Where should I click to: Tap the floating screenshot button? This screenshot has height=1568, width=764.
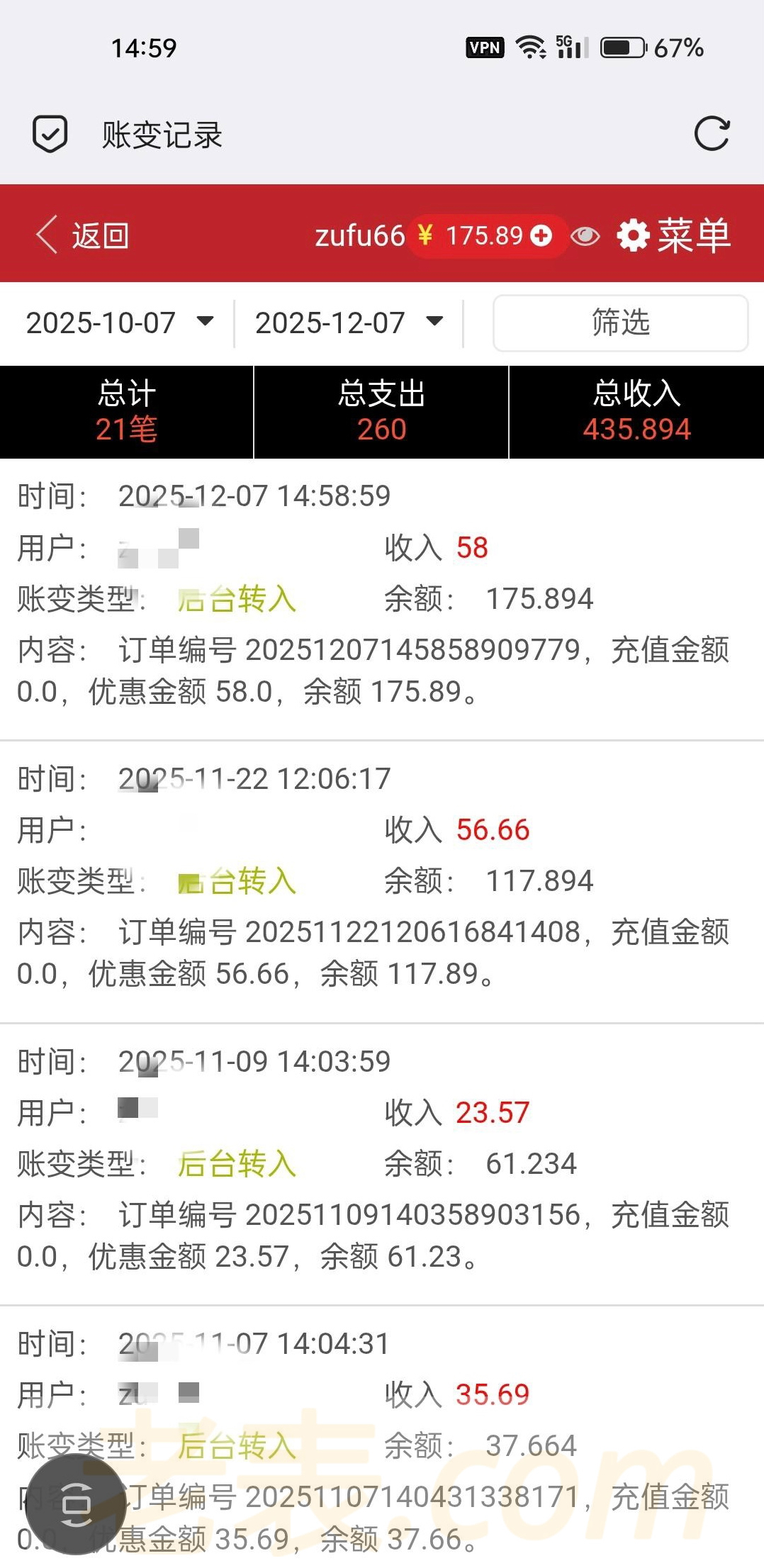[x=76, y=1504]
